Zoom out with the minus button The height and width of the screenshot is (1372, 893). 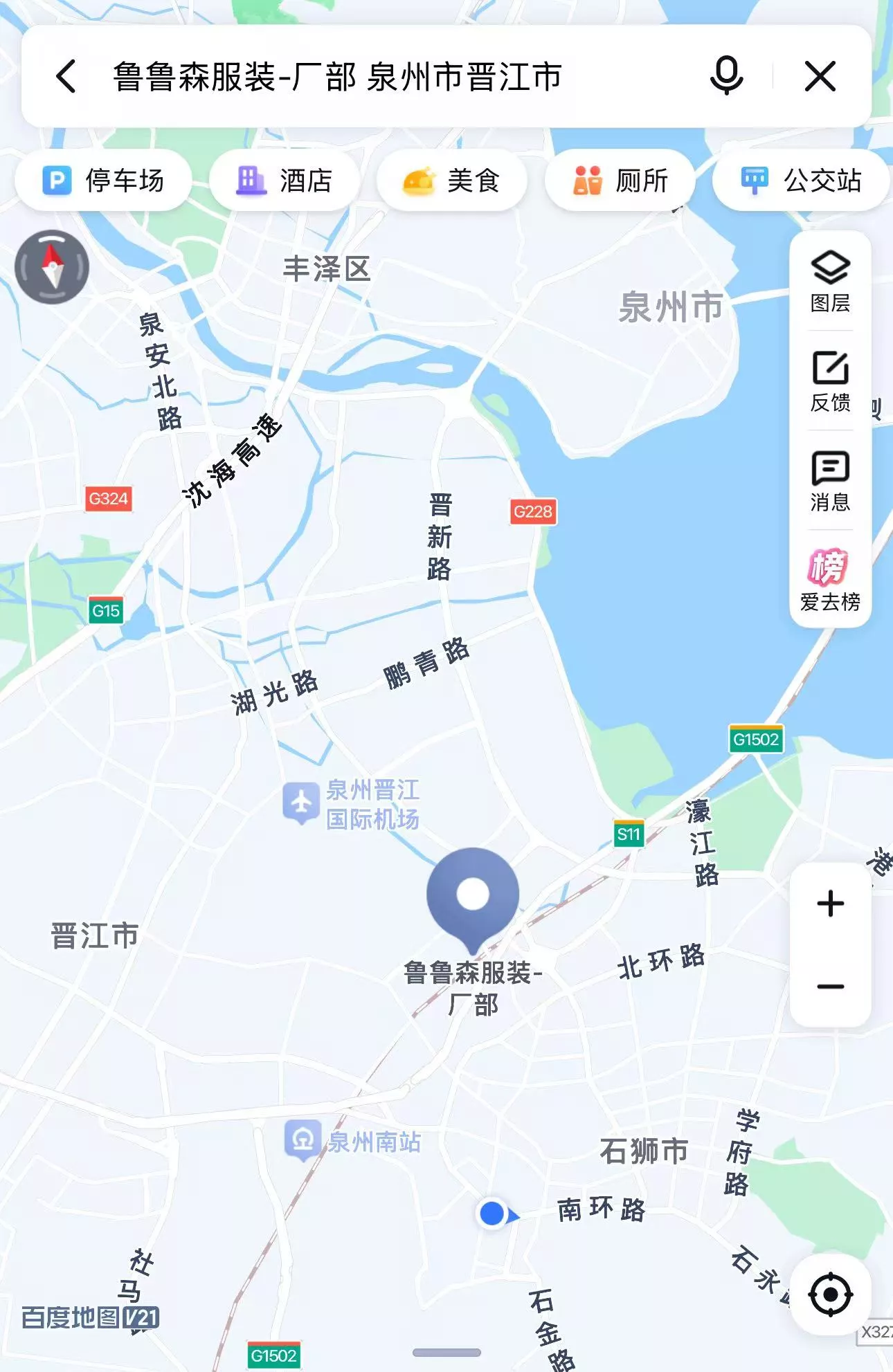tap(830, 986)
